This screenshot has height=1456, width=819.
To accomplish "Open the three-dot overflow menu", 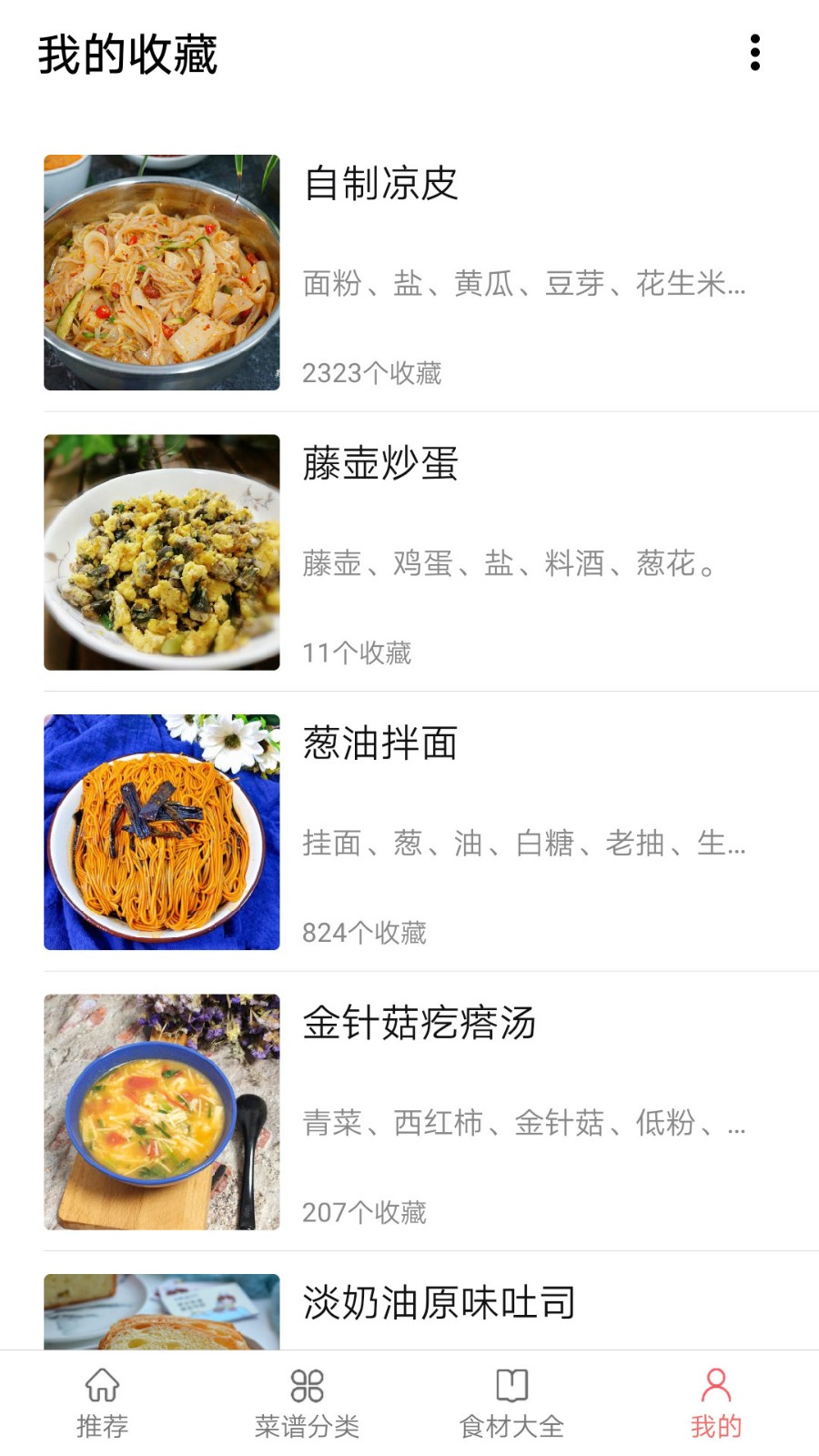I will pyautogui.click(x=754, y=53).
